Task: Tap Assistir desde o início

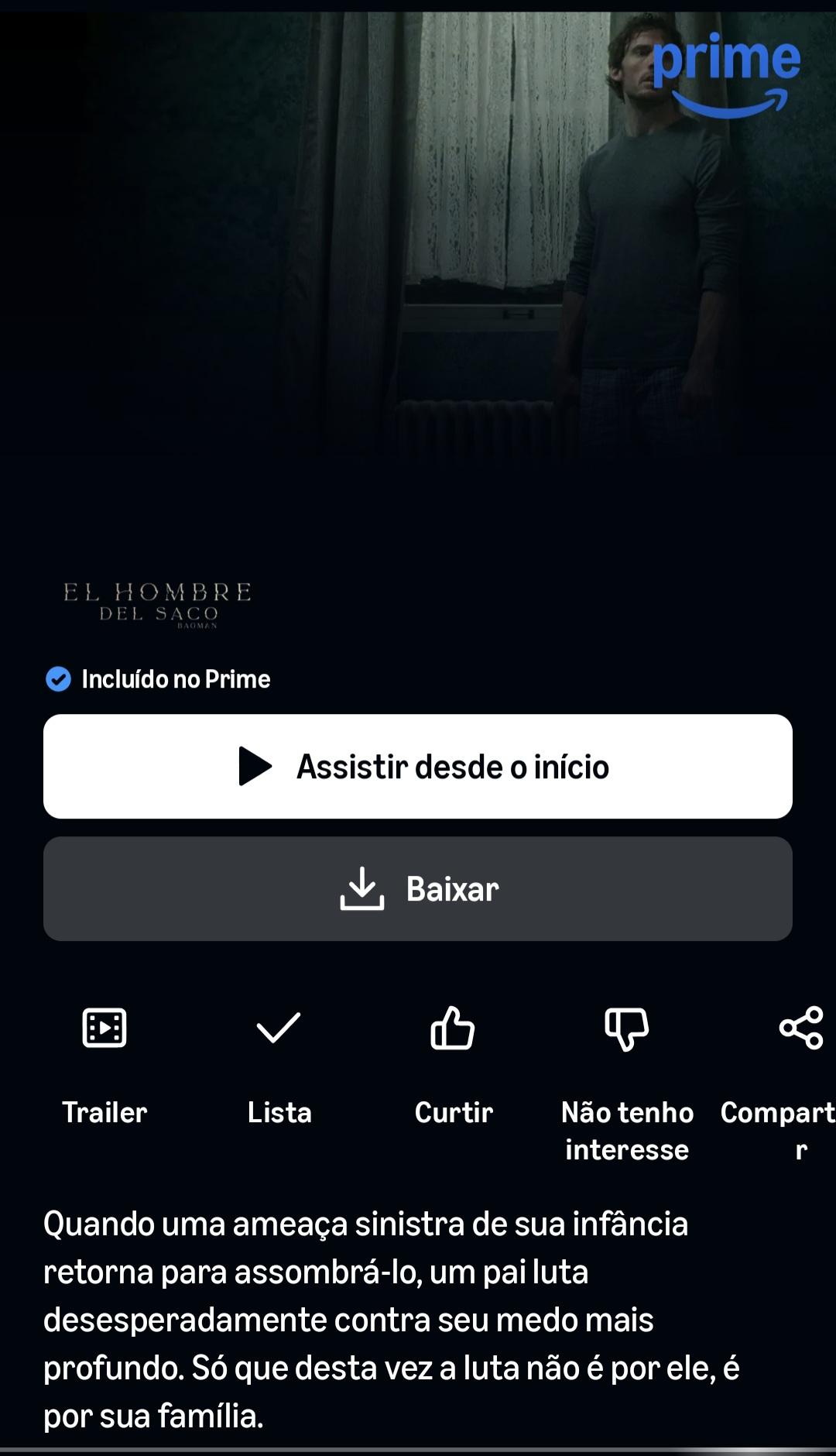Action: [x=418, y=766]
